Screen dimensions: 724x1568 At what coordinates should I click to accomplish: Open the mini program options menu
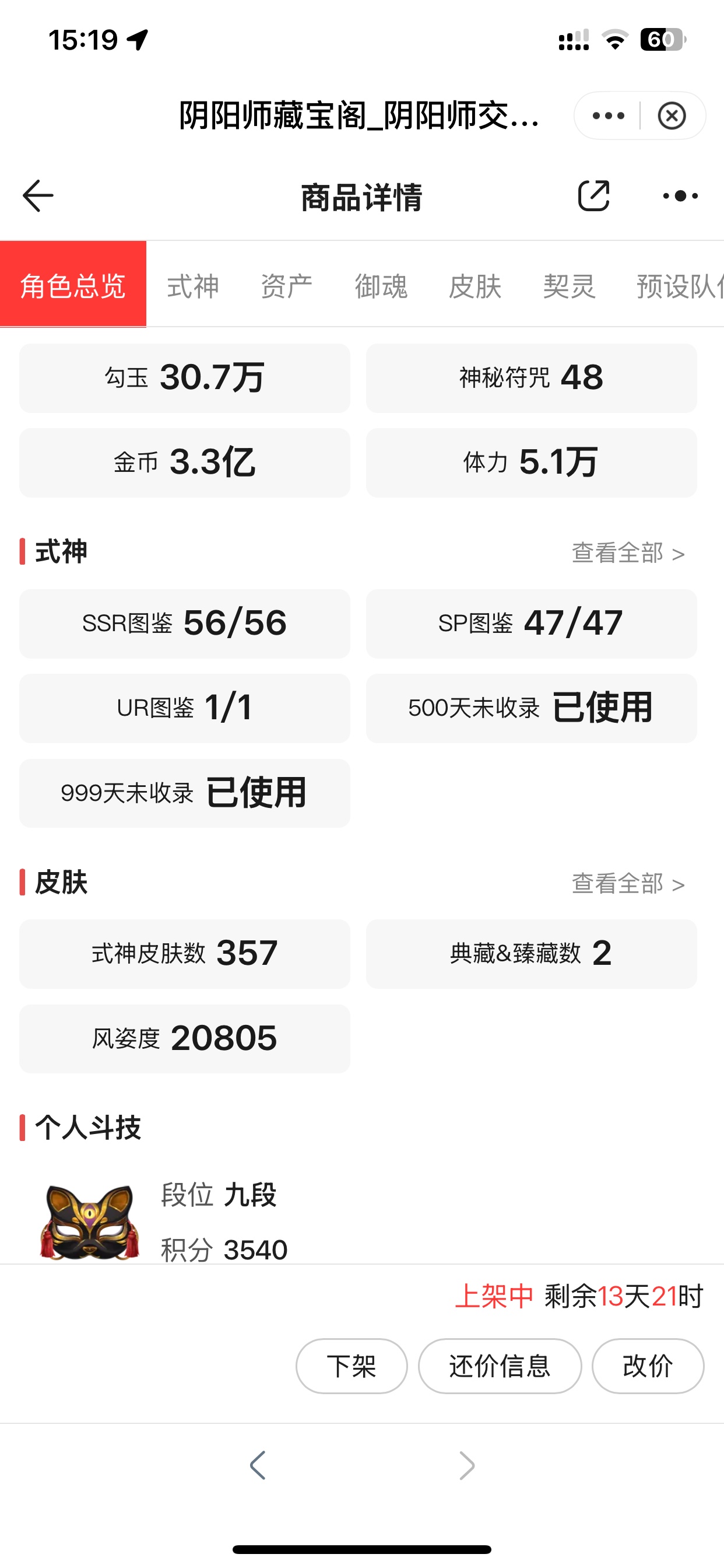coord(608,116)
